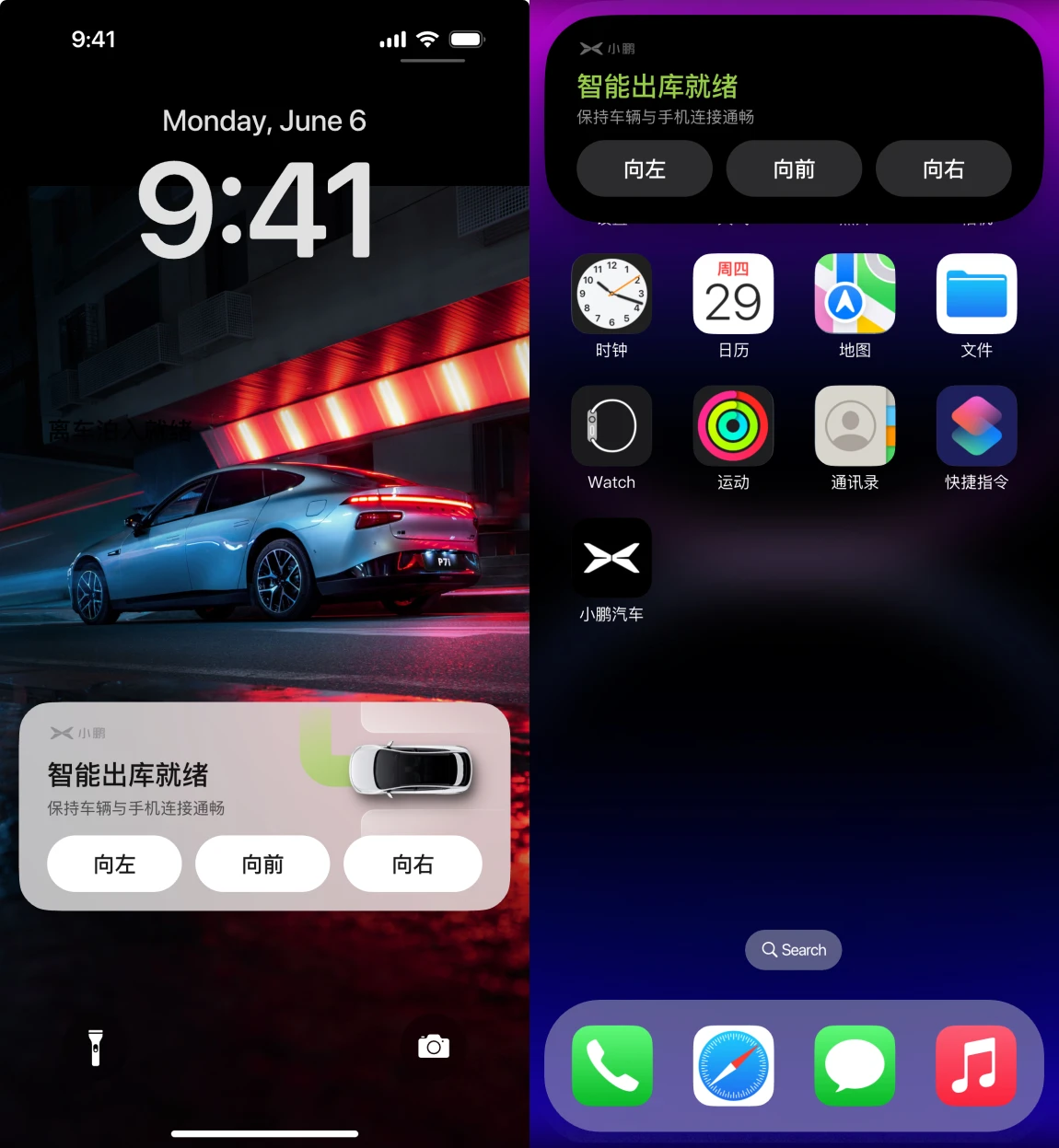Tap 向前 in the lock screen live activity
This screenshot has height=1148, width=1059.
[x=262, y=864]
